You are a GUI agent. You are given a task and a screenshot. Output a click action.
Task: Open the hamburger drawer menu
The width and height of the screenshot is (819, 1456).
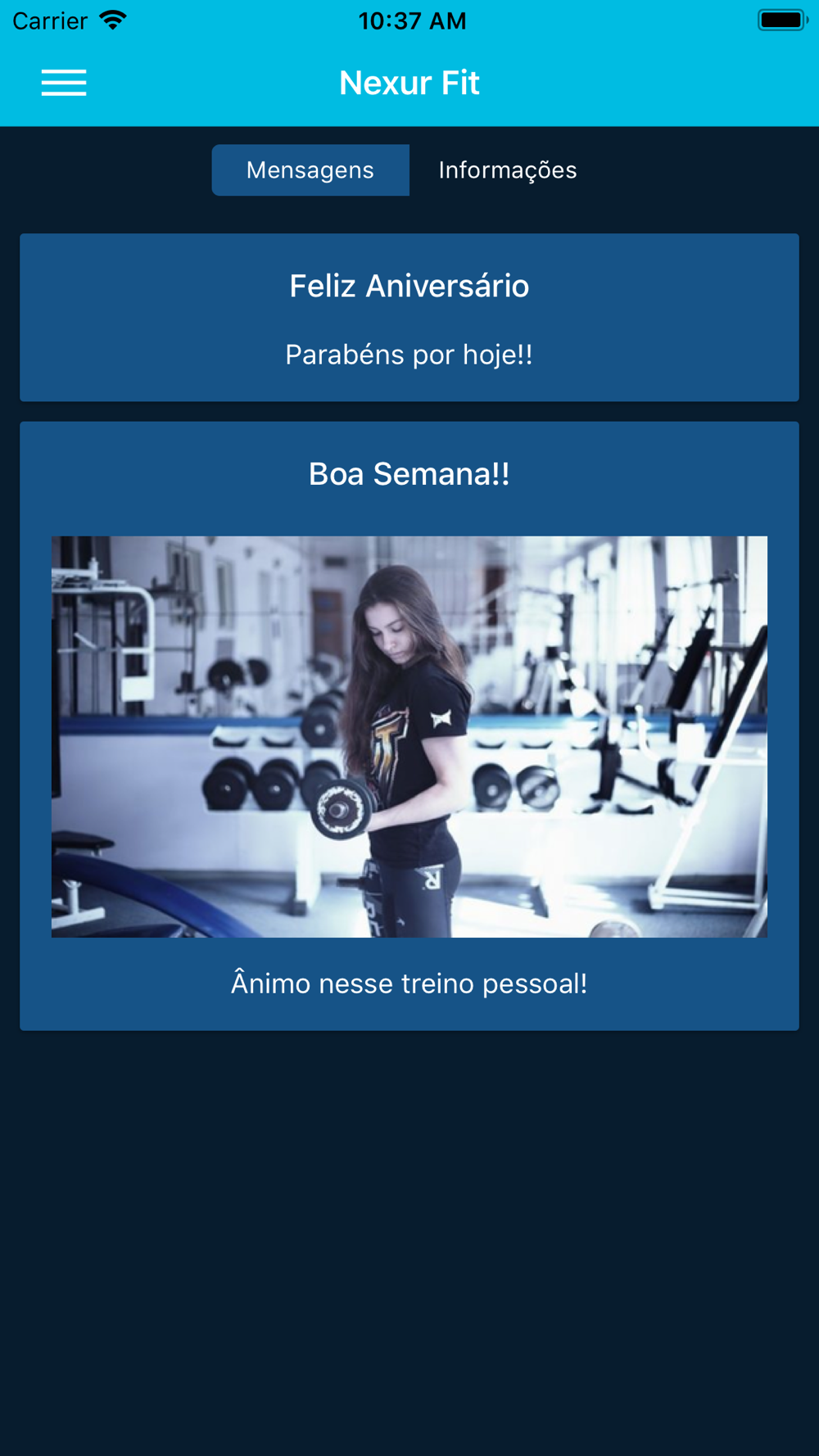(64, 83)
